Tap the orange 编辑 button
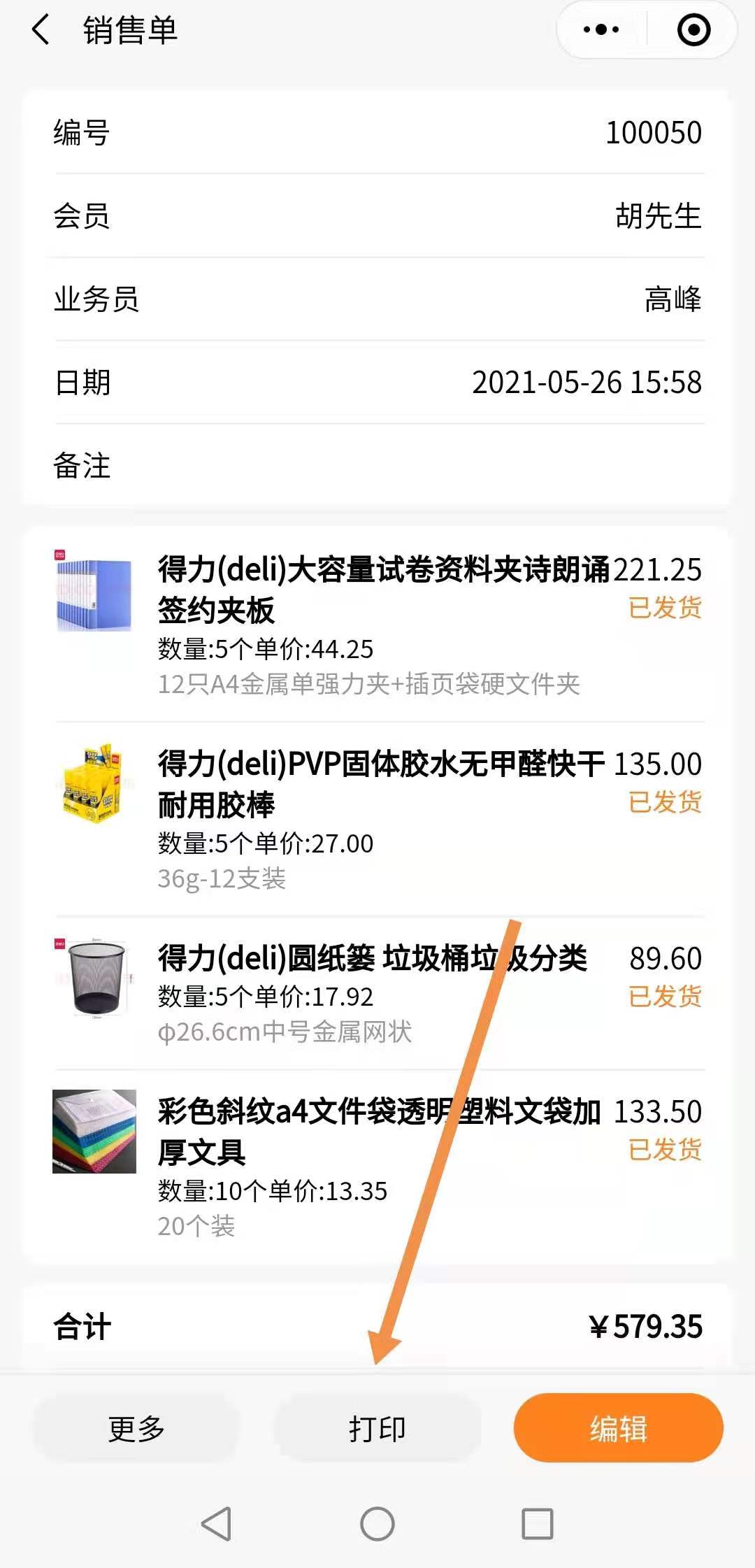755x1568 pixels. coord(618,1428)
